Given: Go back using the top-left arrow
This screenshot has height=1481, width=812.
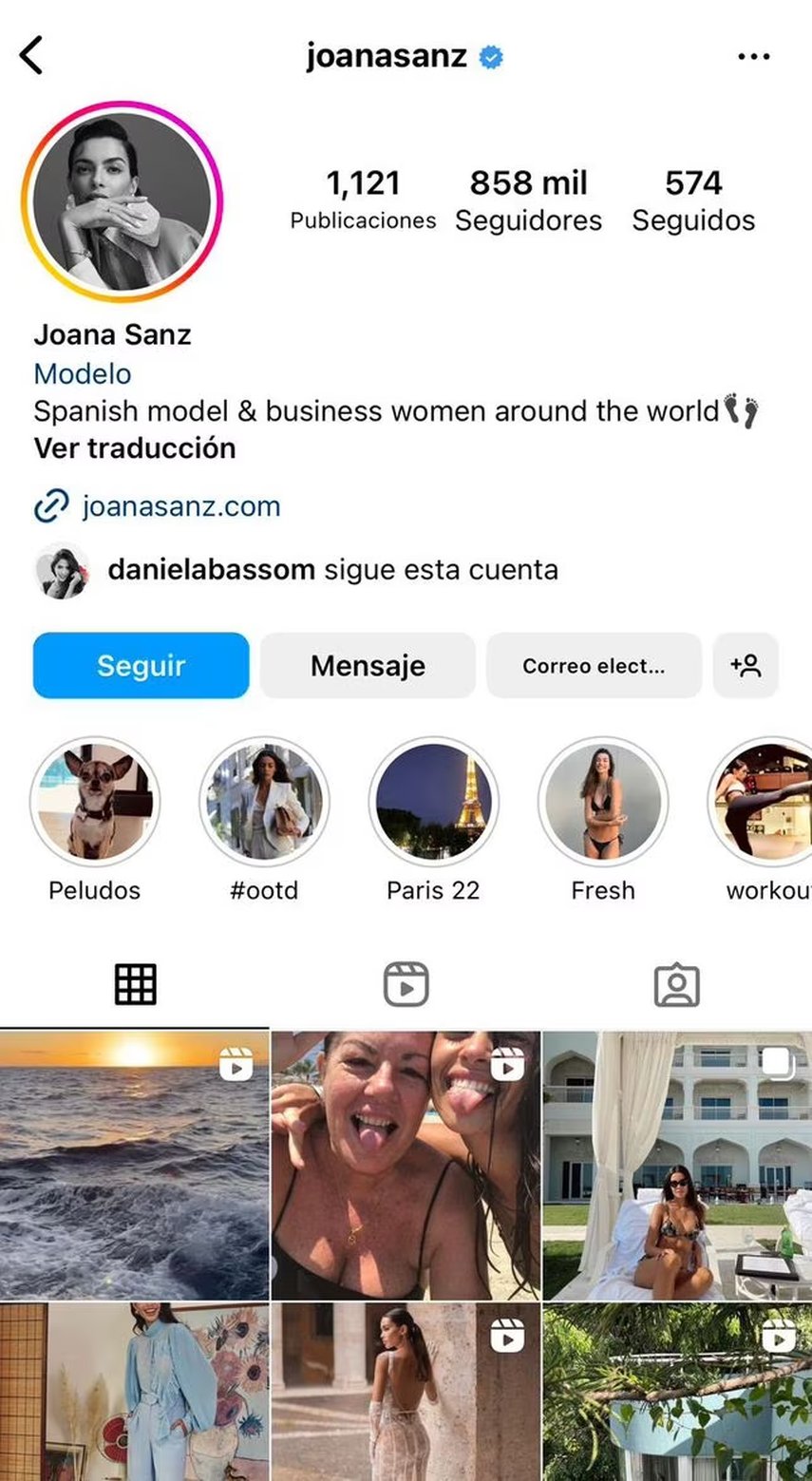Looking at the screenshot, I should coord(31,56).
